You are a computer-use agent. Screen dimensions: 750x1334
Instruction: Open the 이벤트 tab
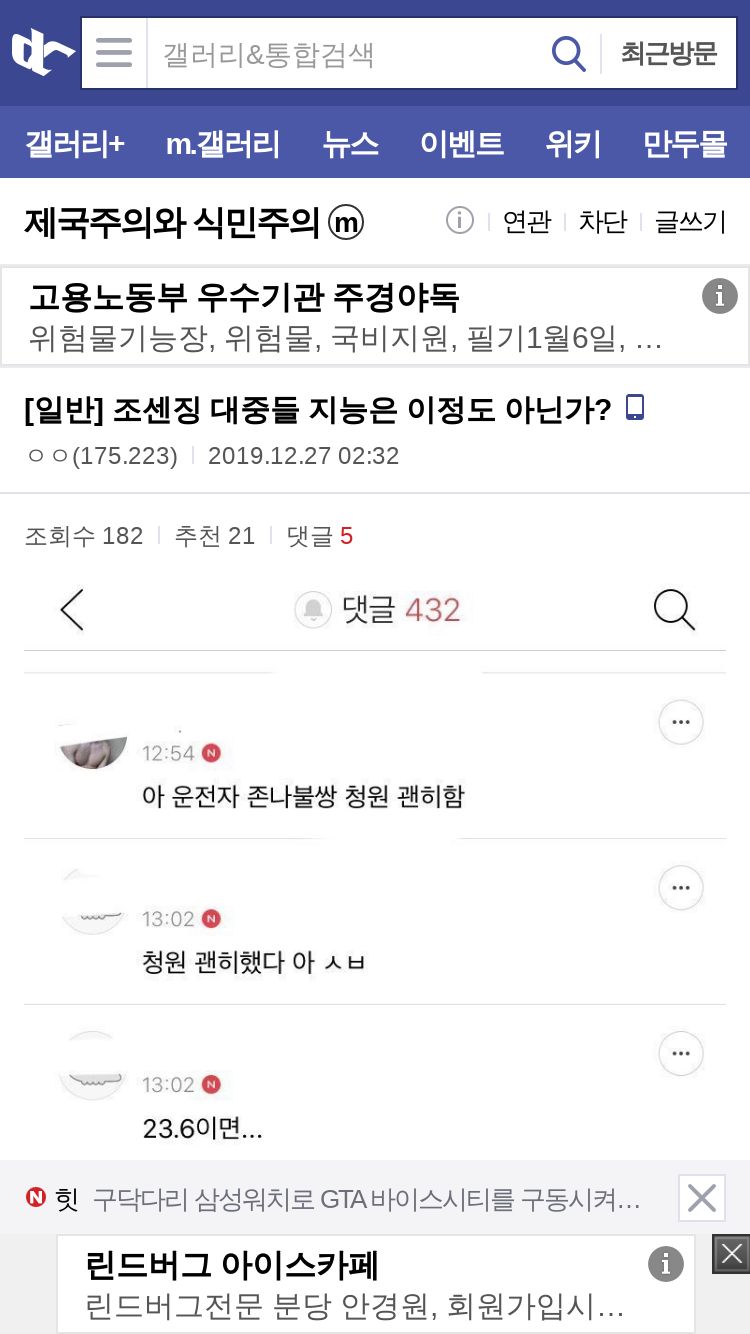(x=461, y=144)
